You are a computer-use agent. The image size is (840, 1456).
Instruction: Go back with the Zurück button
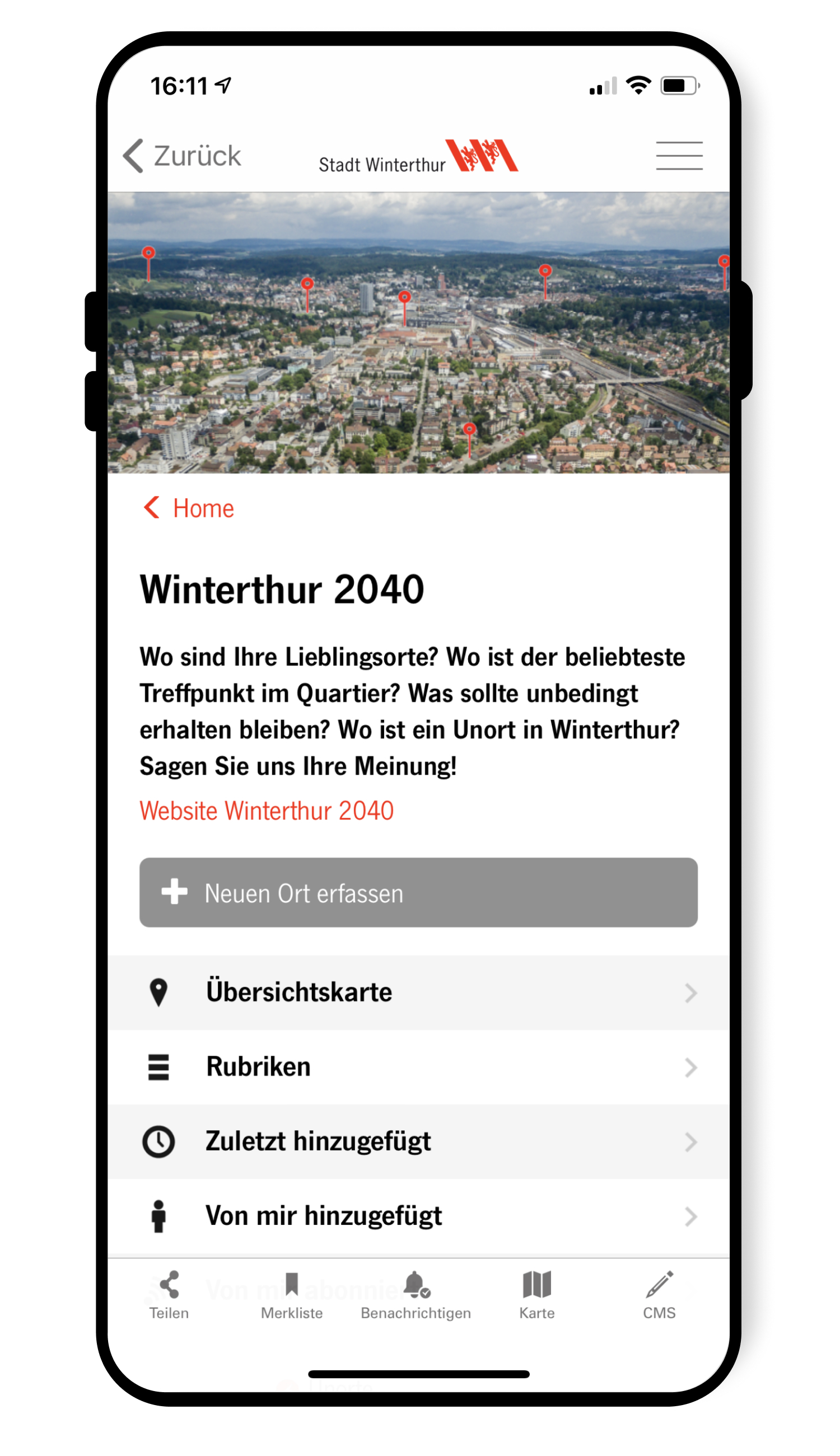coord(182,156)
